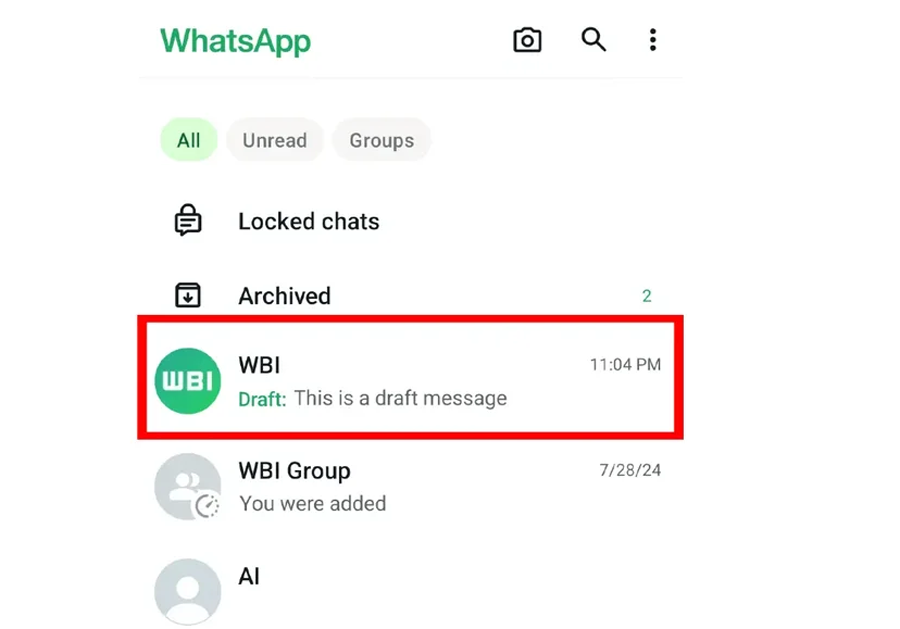Open the WBI chat with draft
The image size is (900, 629).
point(420,380)
